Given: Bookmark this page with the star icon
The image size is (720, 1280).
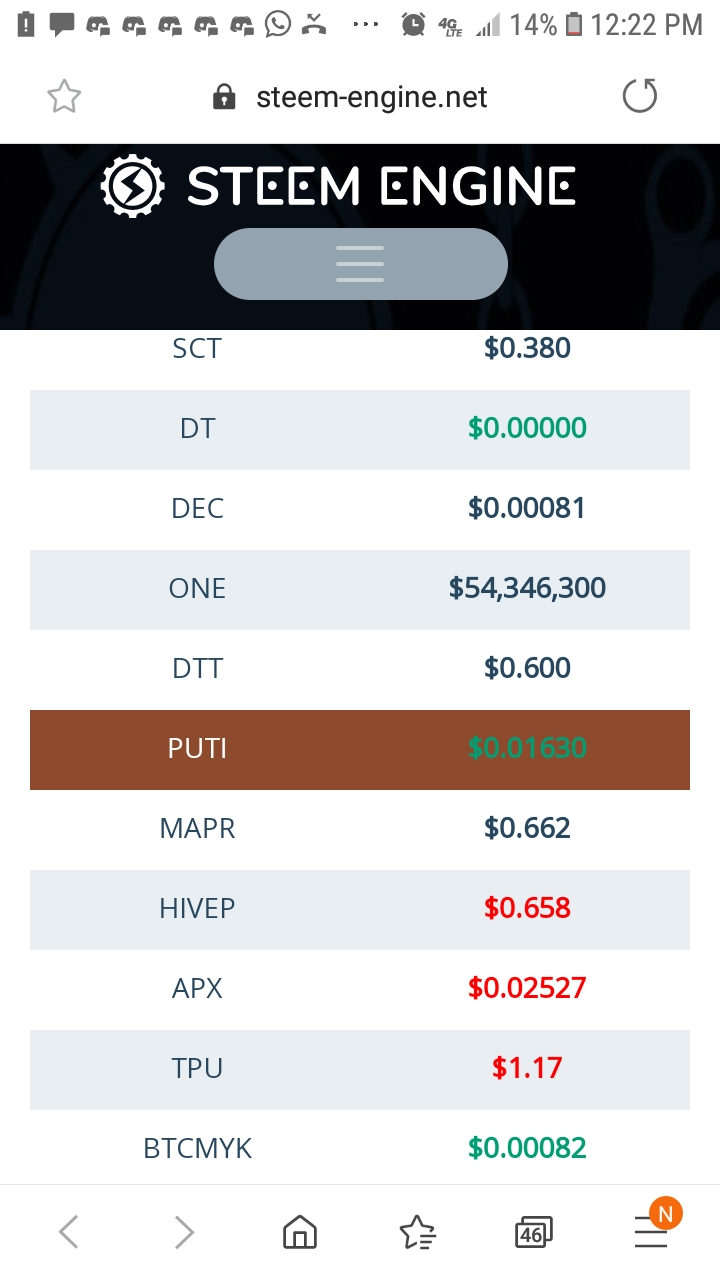Looking at the screenshot, I should [x=64, y=97].
